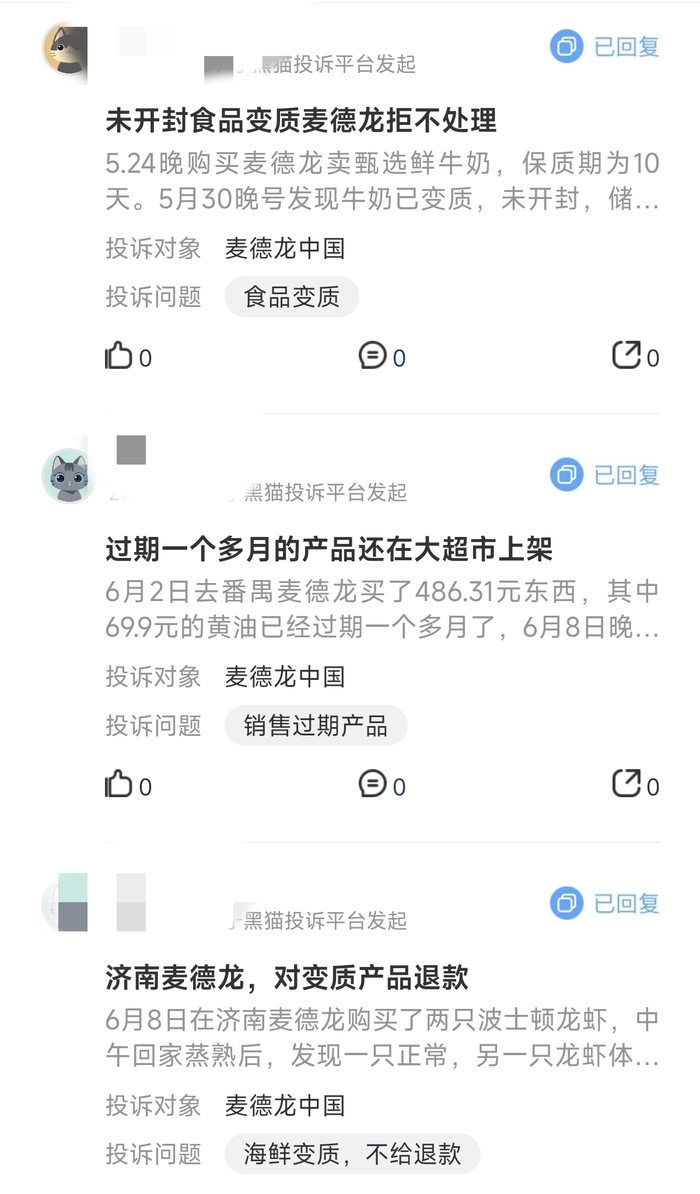Like the complaint 未开封食品变质麦德龙拒不处理
The width and height of the screenshot is (700, 1194).
point(119,356)
